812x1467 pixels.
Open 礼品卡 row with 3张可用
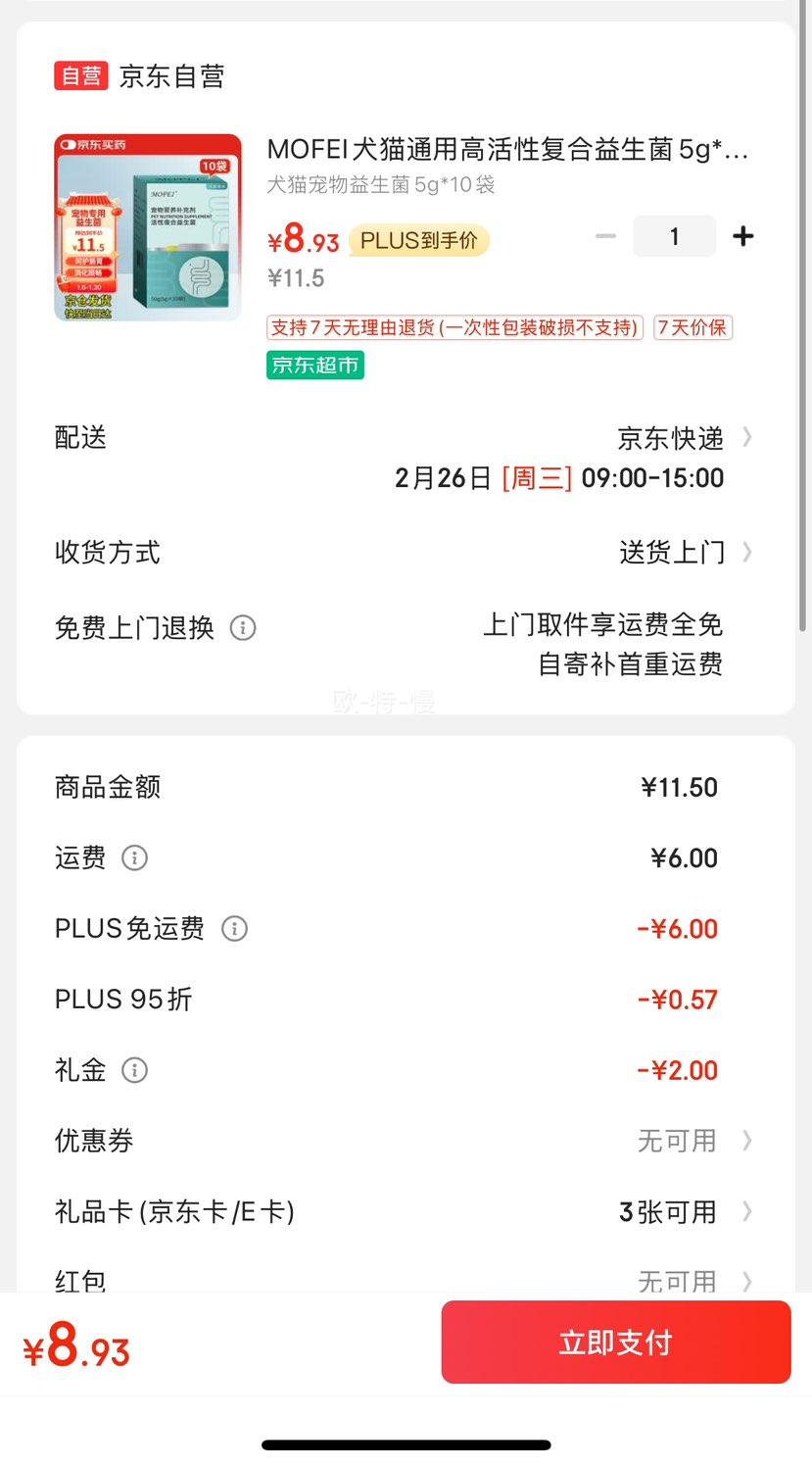click(x=406, y=1211)
